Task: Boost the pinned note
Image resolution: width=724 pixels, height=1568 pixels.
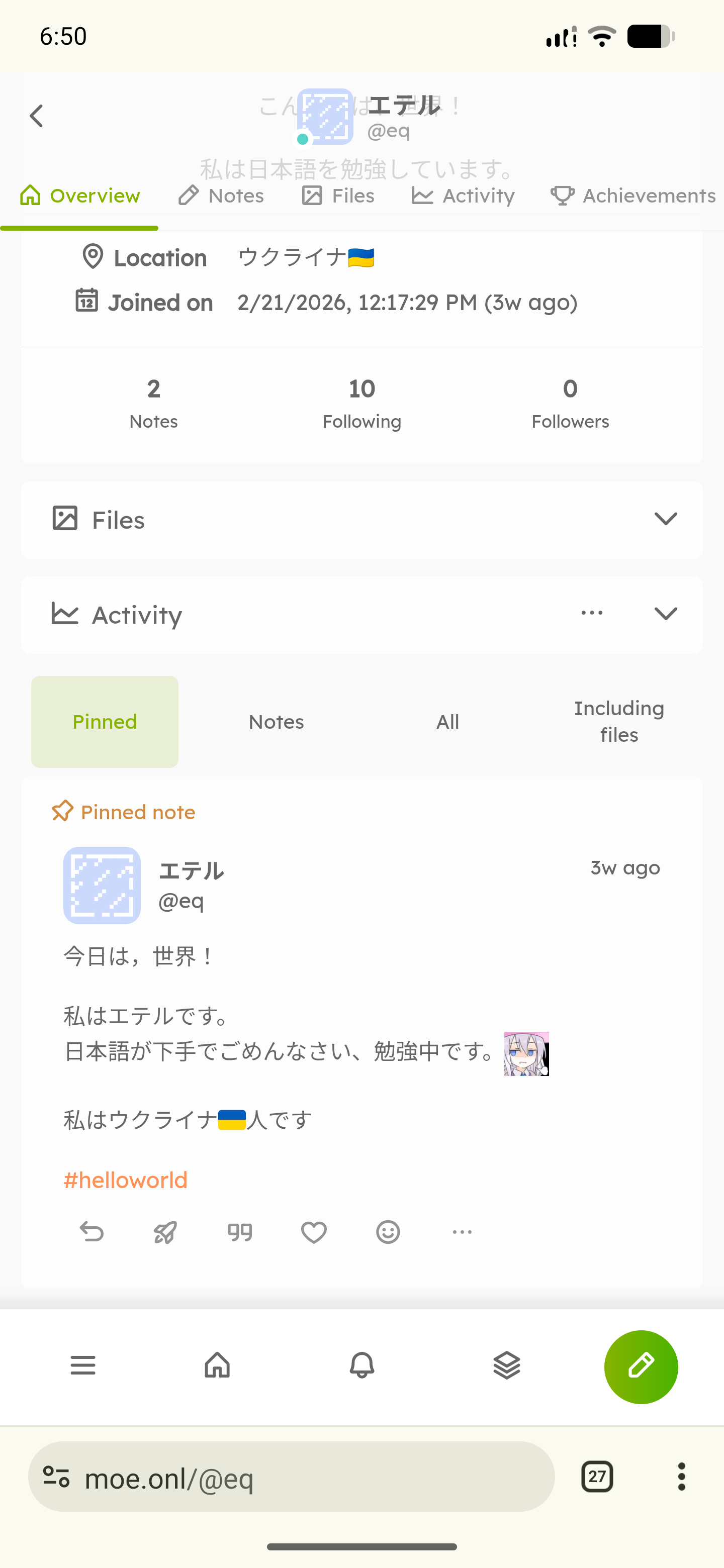Action: tap(165, 1232)
